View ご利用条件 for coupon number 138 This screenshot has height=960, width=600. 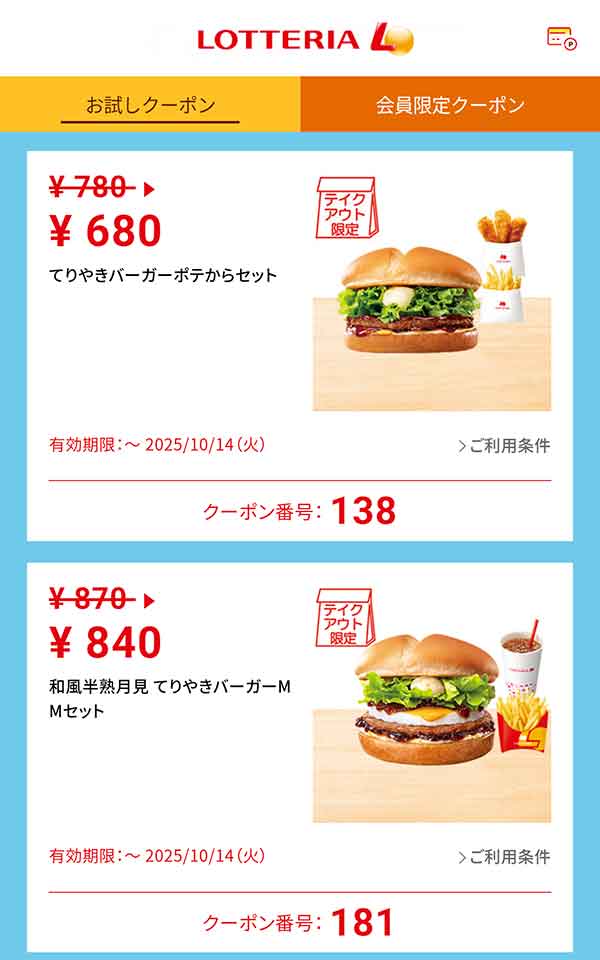point(504,446)
